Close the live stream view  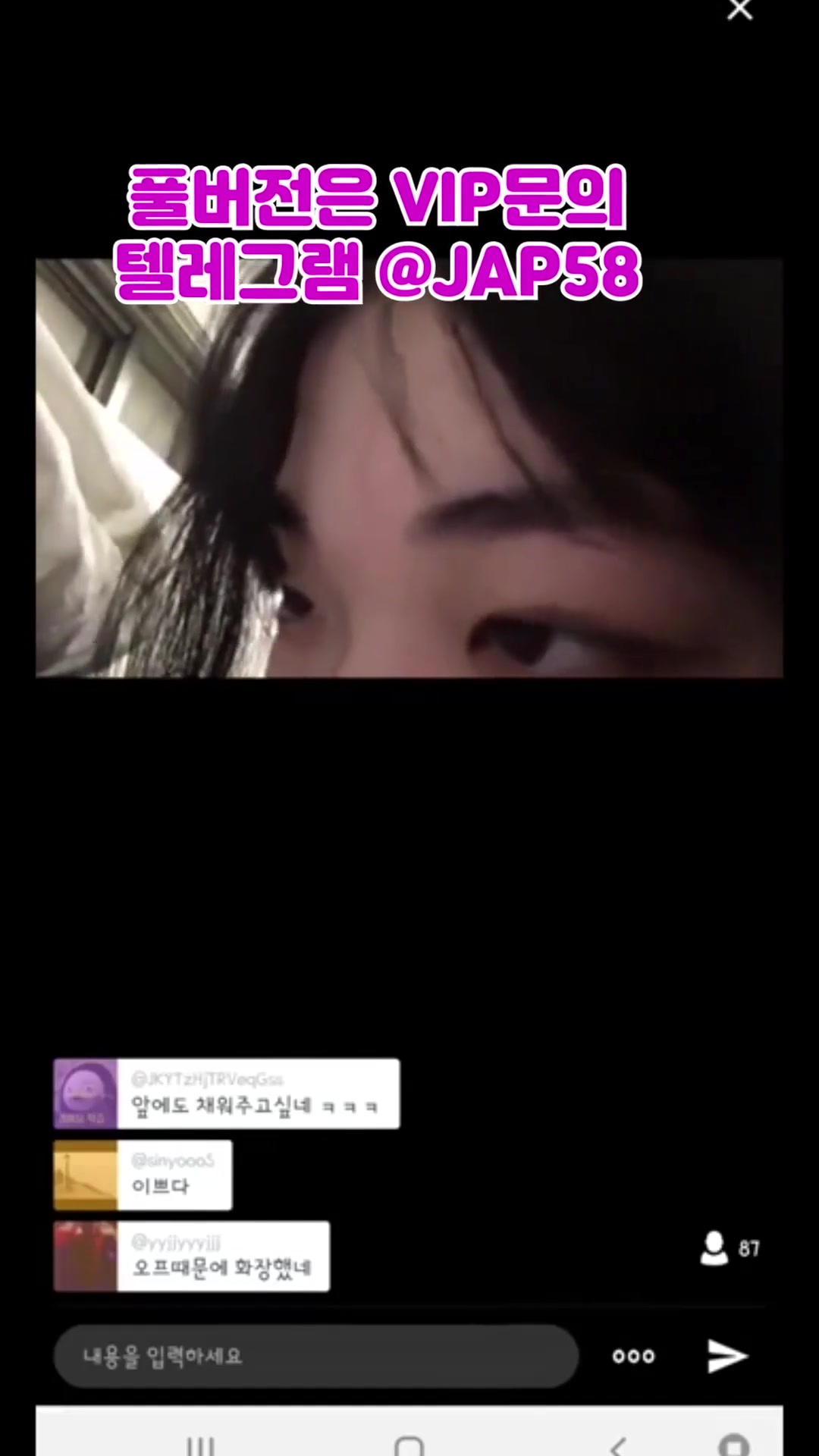pos(739,11)
